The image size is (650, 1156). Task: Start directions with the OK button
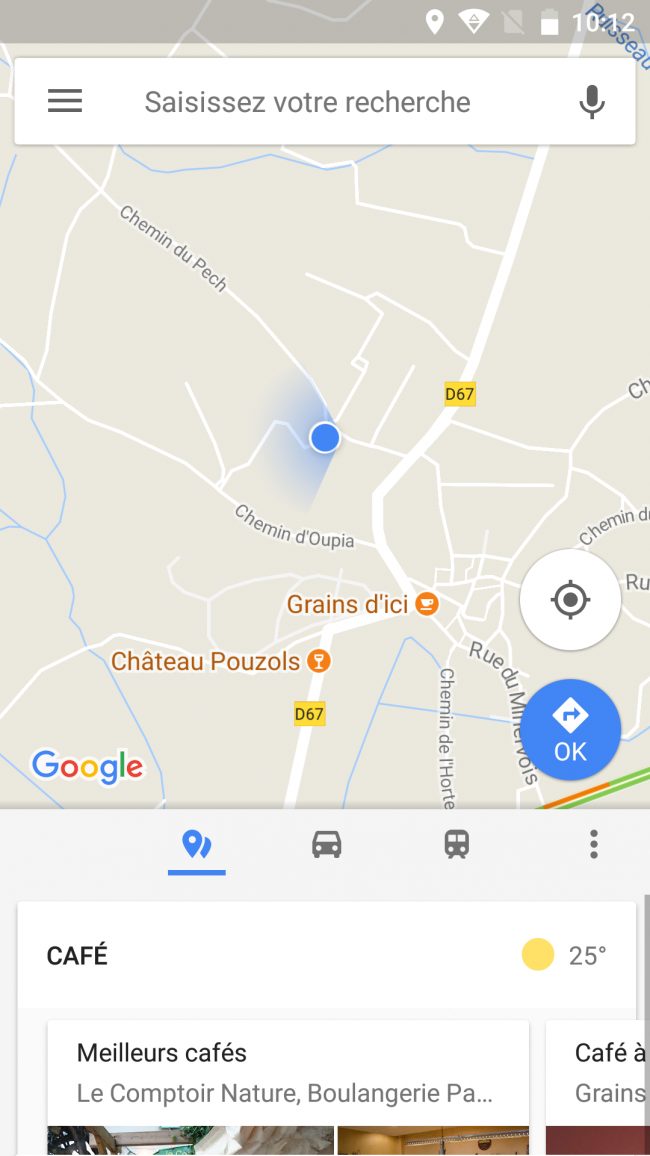pyautogui.click(x=570, y=730)
